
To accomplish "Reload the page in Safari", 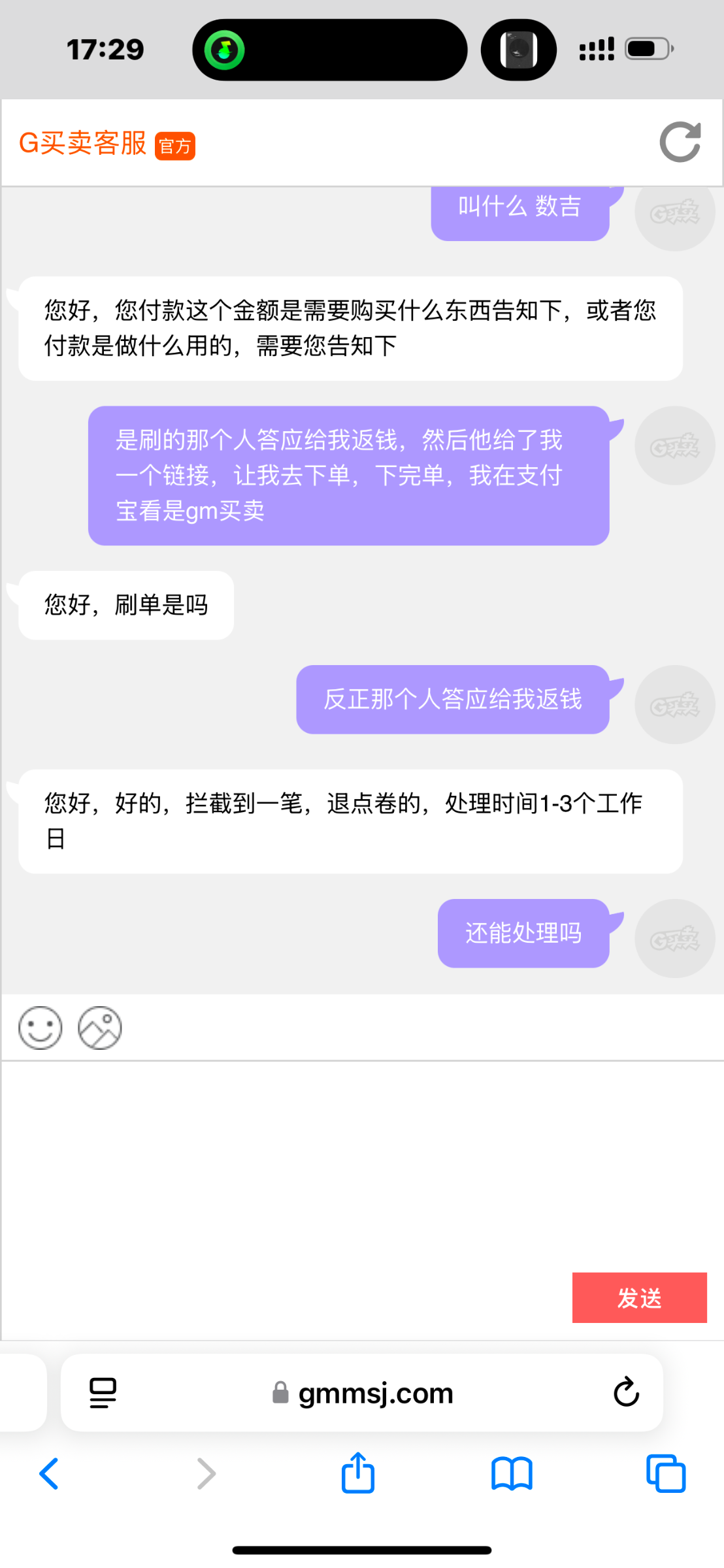I will click(x=626, y=1392).
